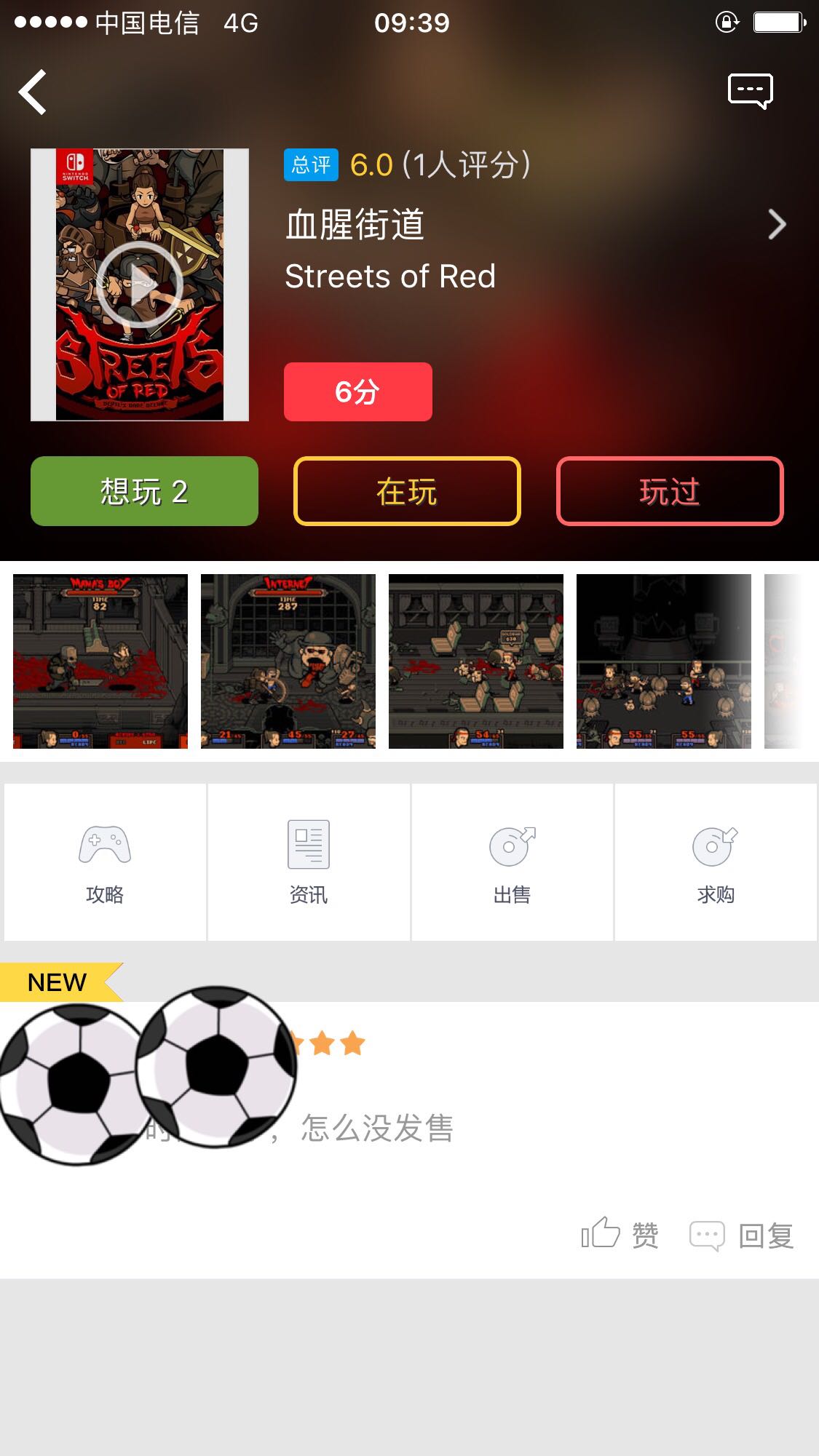Like the review with 赞
This screenshot has height=1456, width=819.
[x=620, y=1234]
